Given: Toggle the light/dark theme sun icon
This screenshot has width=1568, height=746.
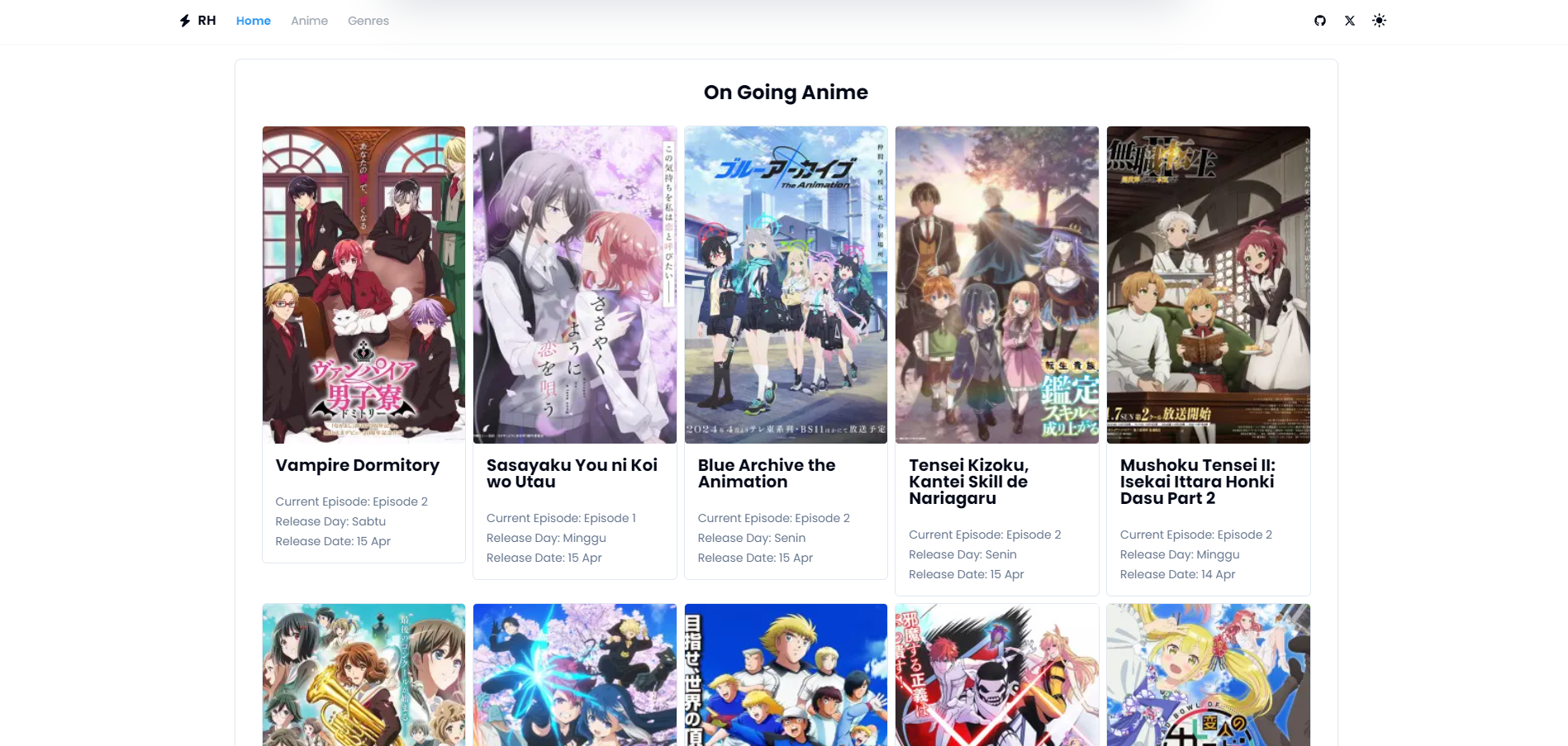Looking at the screenshot, I should click(1379, 21).
